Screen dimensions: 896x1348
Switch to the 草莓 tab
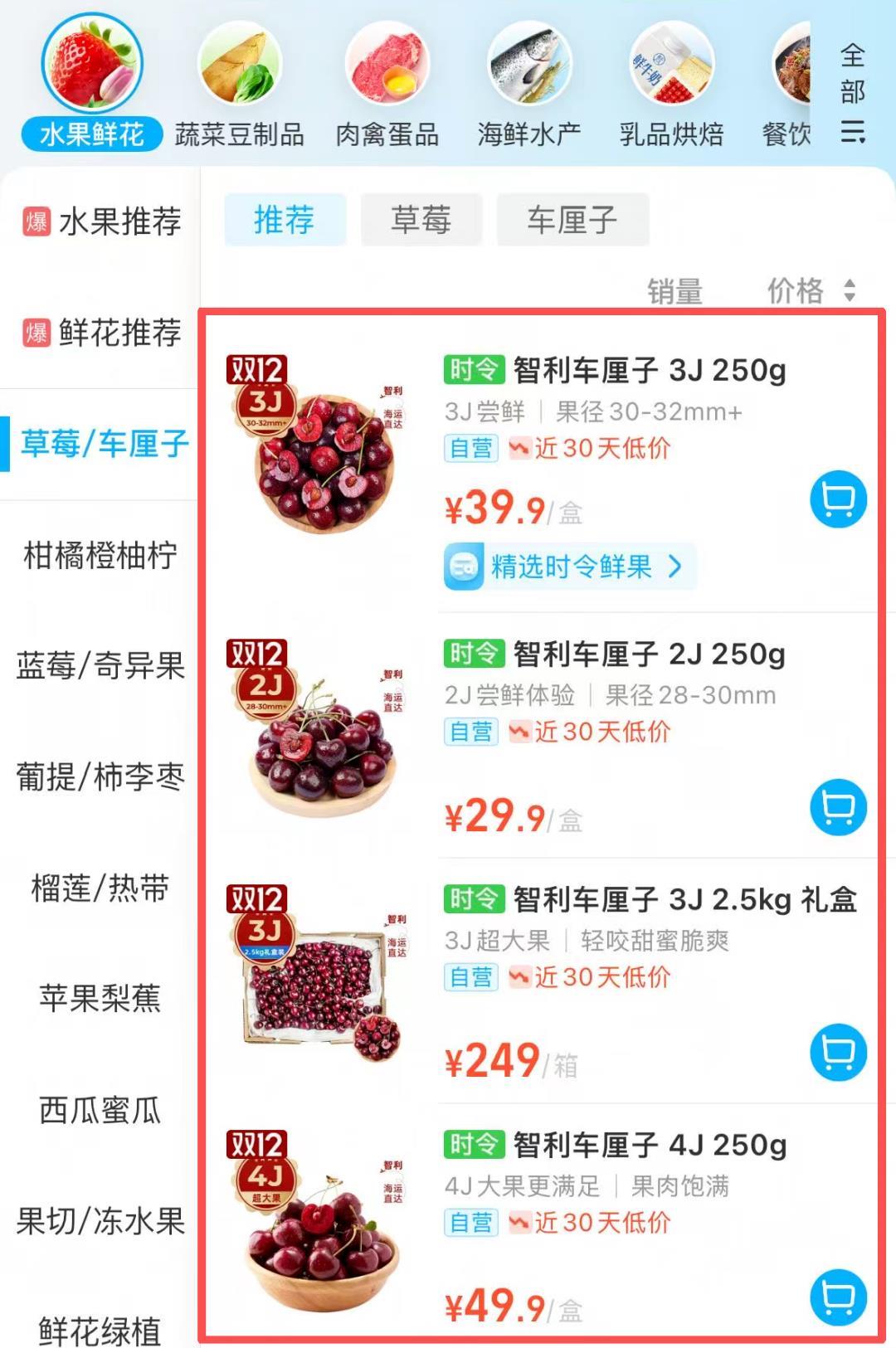(421, 219)
